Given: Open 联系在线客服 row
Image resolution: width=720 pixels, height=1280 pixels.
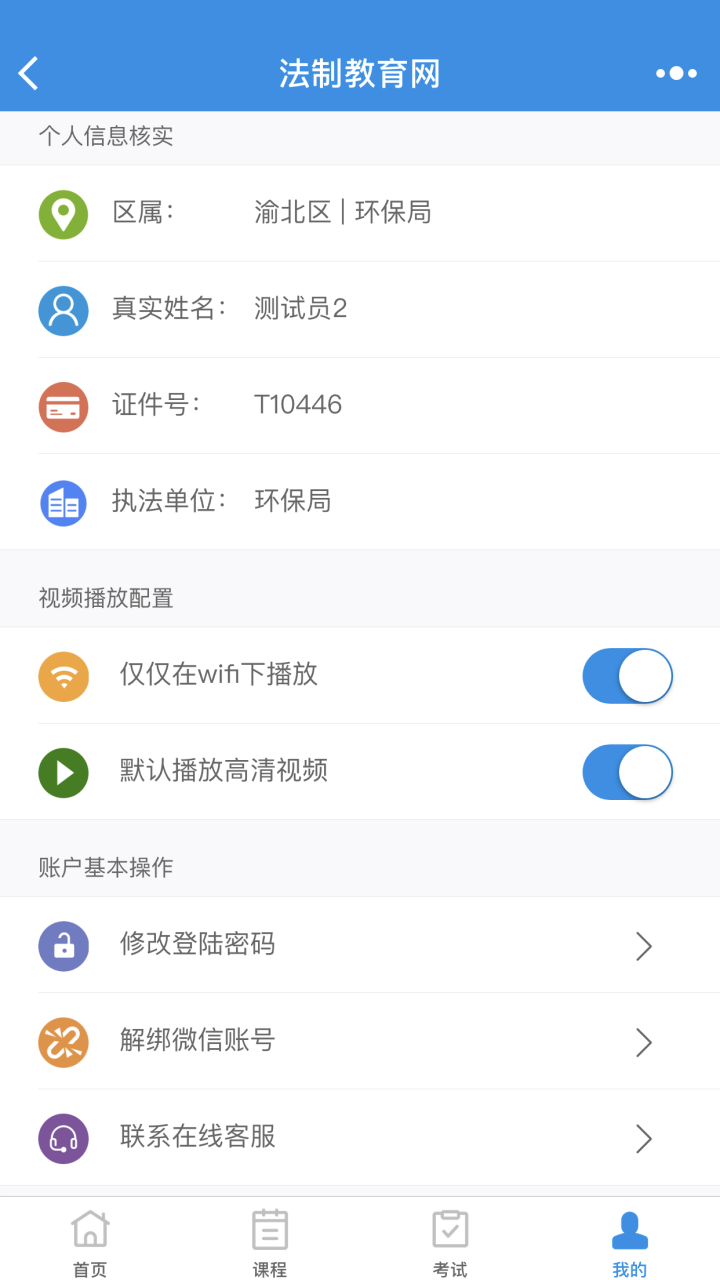Looking at the screenshot, I should point(360,1137).
